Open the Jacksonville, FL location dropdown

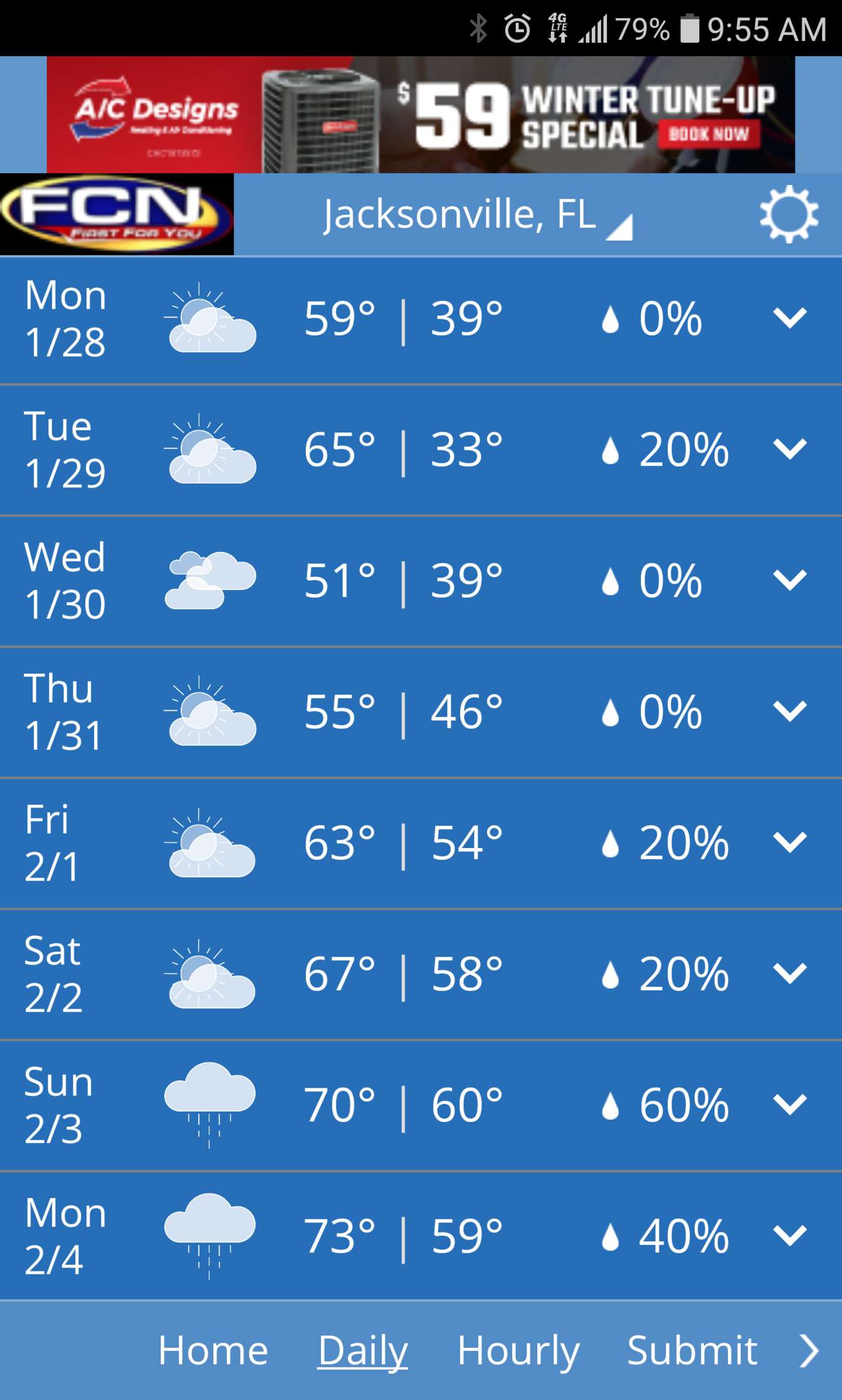point(476,215)
